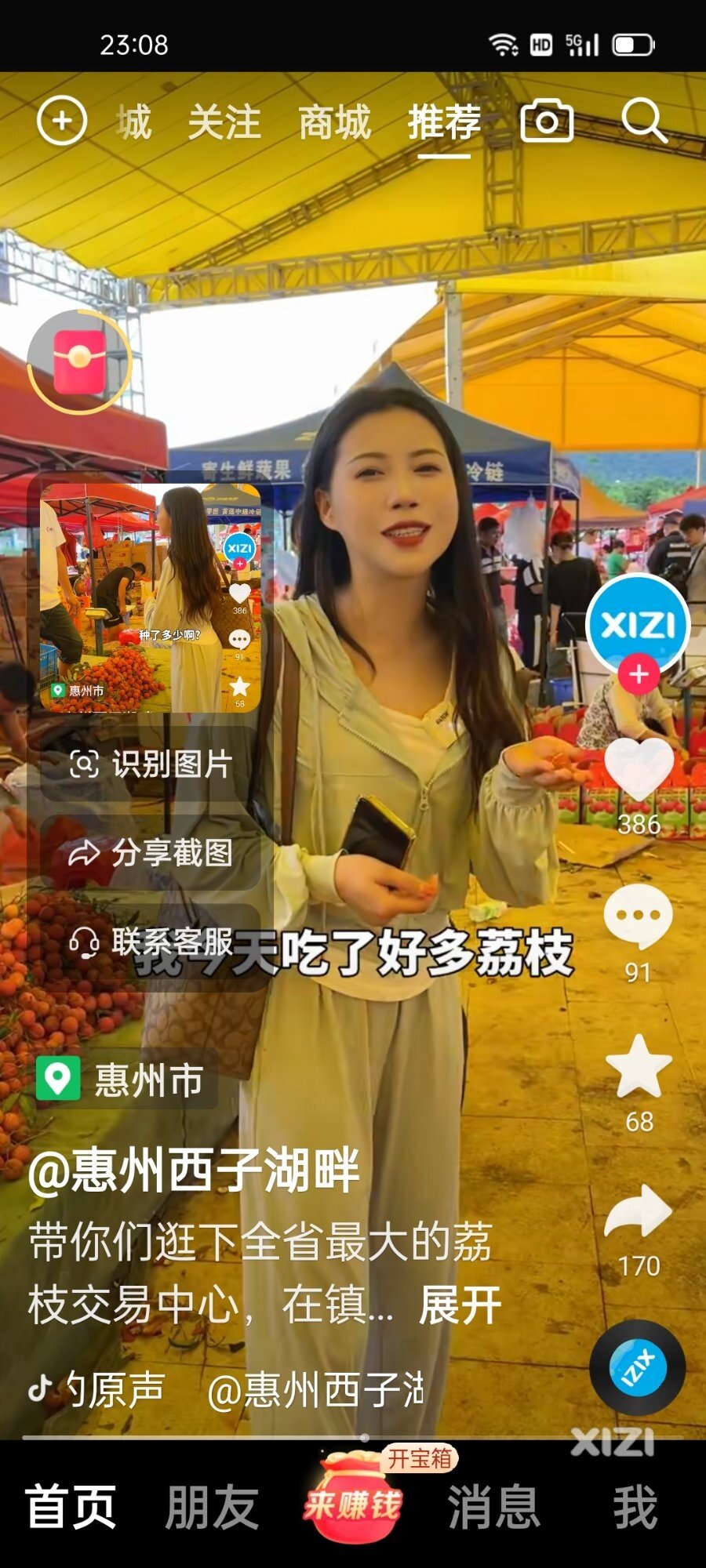This screenshot has width=706, height=1568.
Task: Follow the XIZI creator via the plus badge
Action: click(639, 674)
